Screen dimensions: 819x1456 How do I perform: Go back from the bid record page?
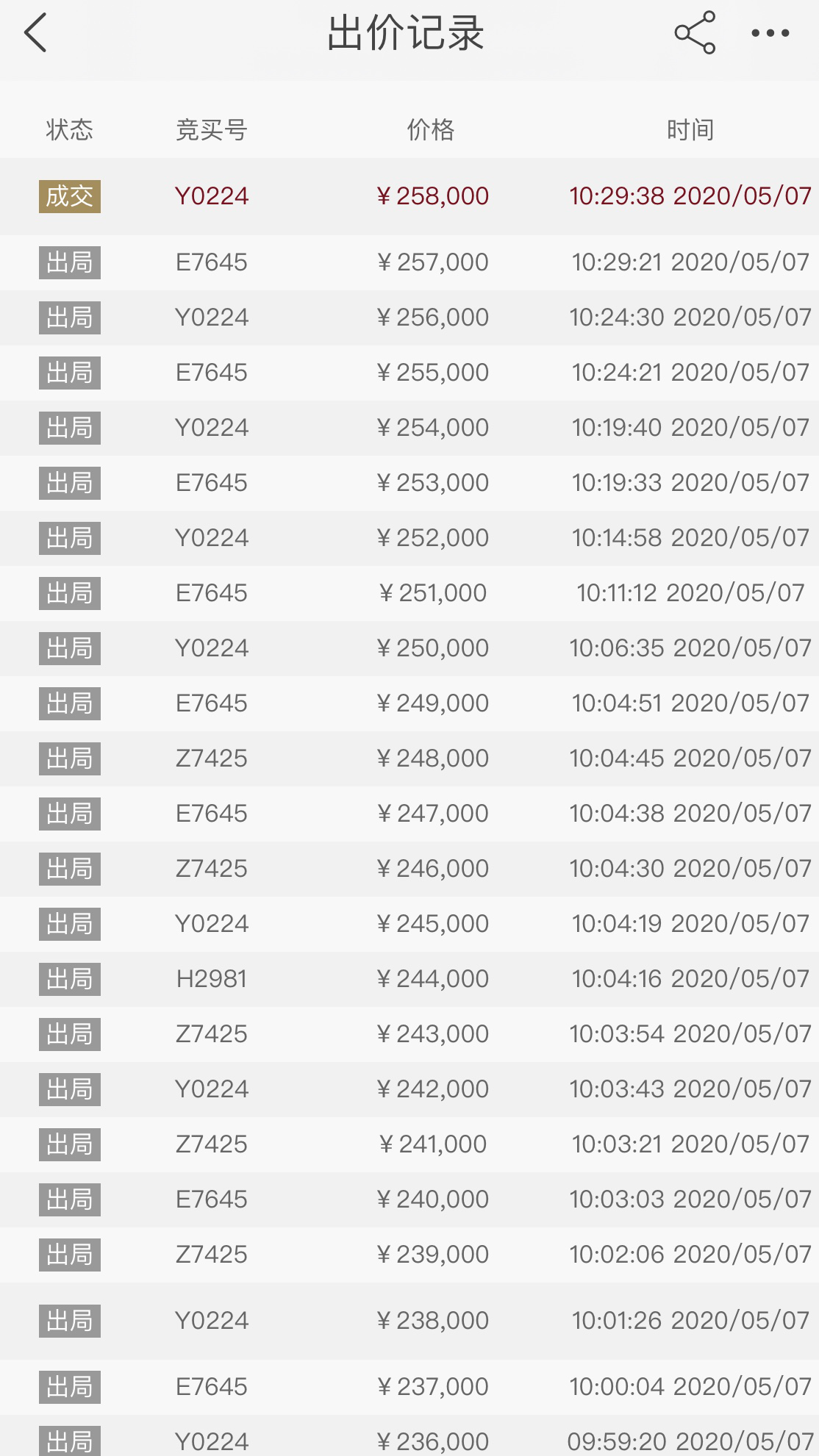pyautogui.click(x=35, y=33)
